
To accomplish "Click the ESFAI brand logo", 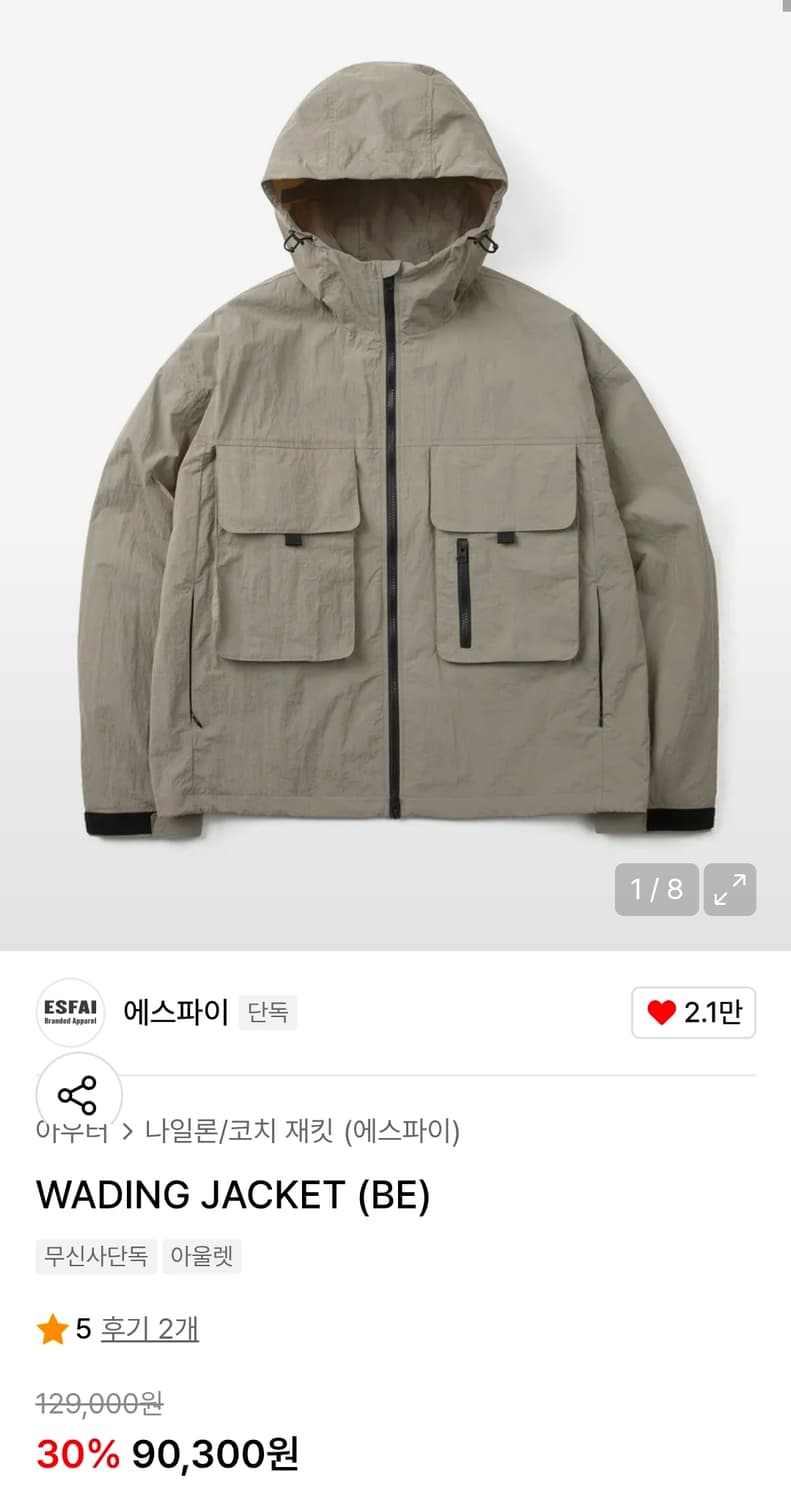I will [69, 1012].
